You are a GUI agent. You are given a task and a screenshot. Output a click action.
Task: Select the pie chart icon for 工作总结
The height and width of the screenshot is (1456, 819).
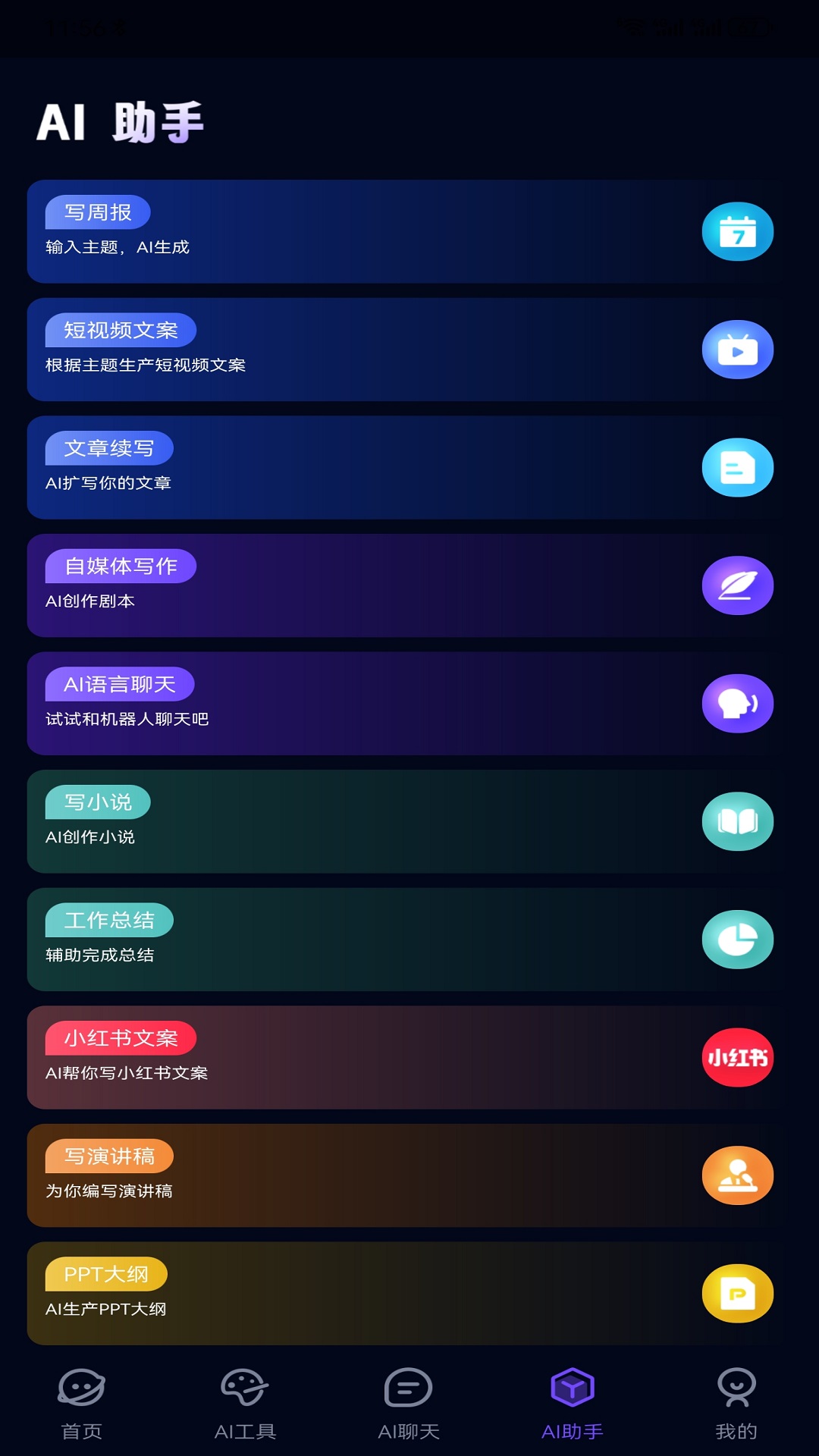coord(736,939)
